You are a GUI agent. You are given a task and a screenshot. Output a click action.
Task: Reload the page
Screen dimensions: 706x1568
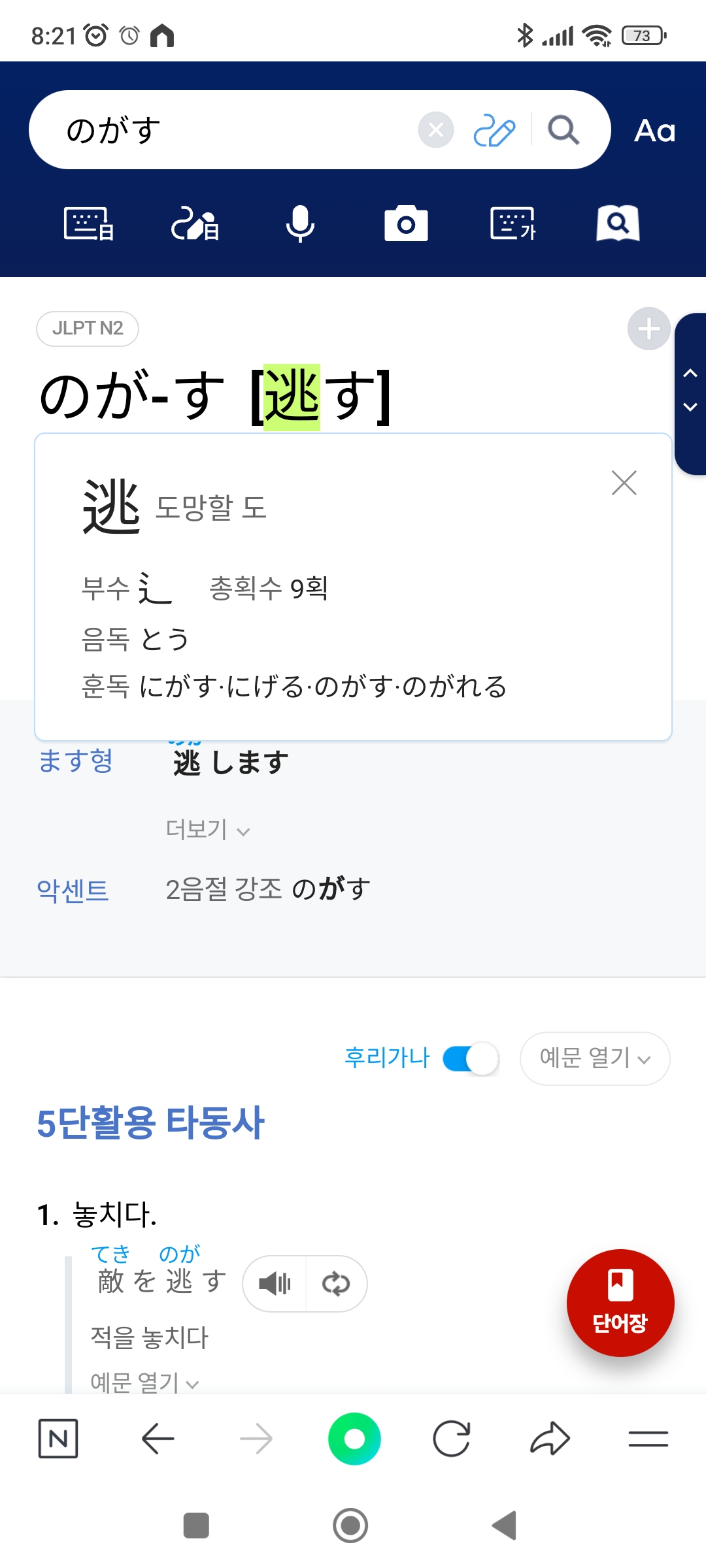click(452, 1439)
